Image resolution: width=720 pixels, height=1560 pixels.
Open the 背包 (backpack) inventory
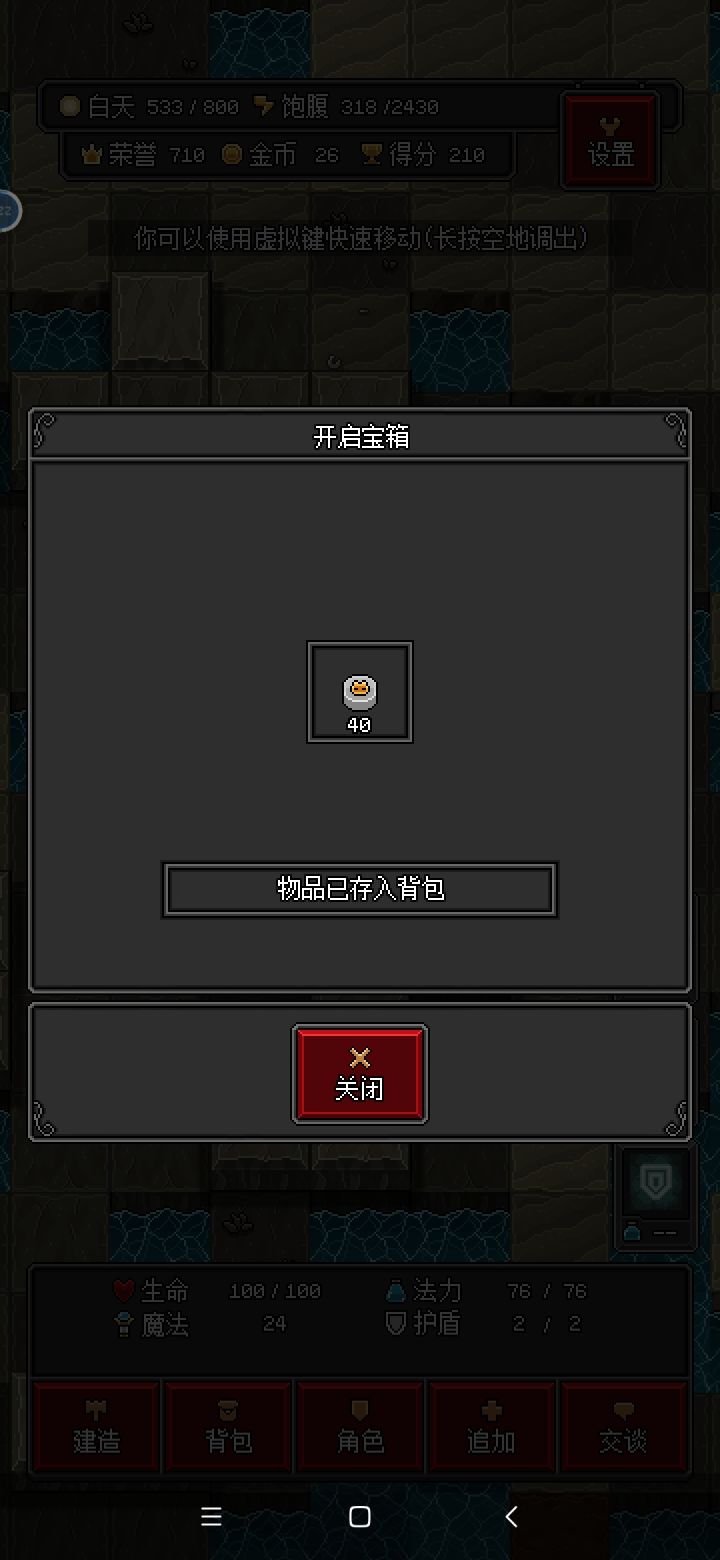point(227,1427)
